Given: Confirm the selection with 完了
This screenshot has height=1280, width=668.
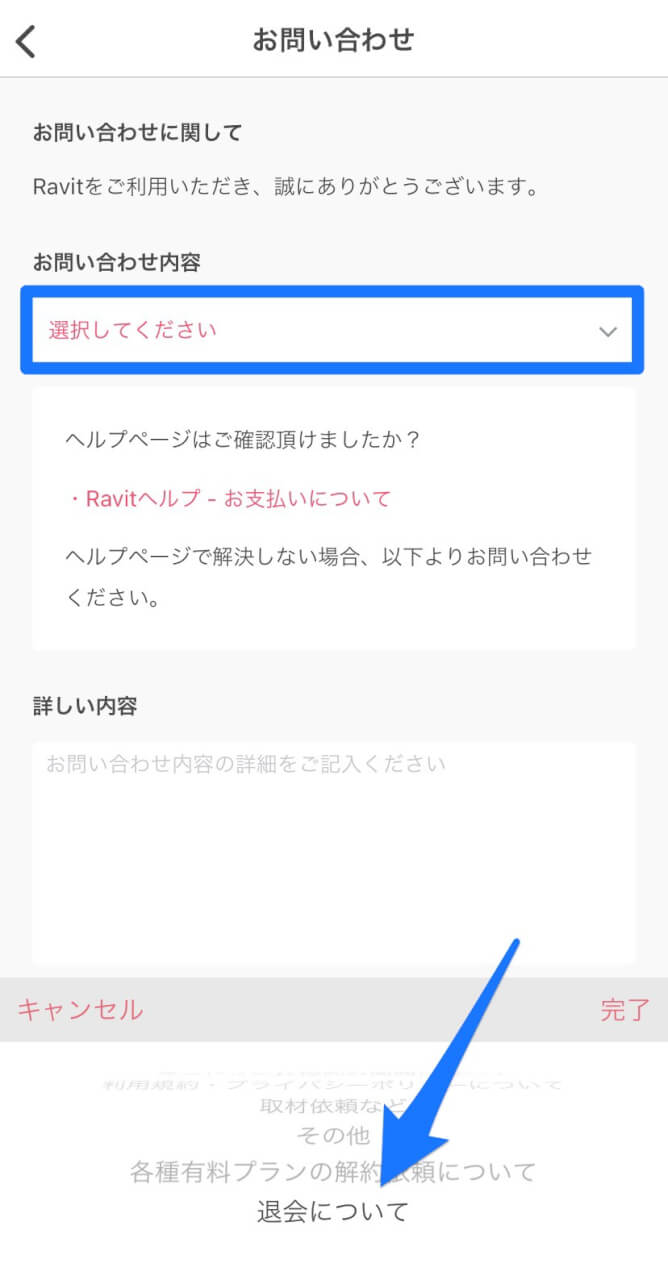Looking at the screenshot, I should pos(625,1009).
